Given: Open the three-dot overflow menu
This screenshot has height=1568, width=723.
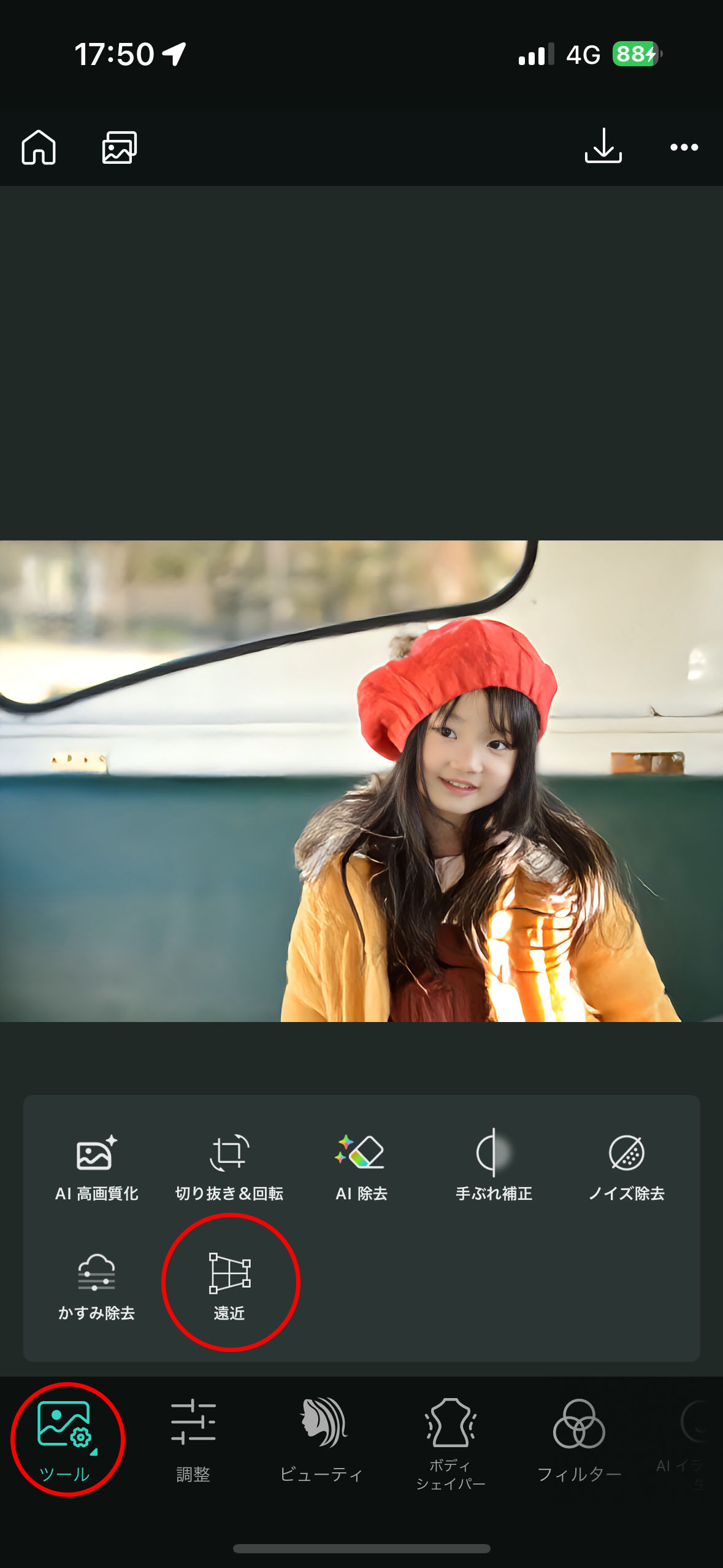Looking at the screenshot, I should [x=684, y=147].
